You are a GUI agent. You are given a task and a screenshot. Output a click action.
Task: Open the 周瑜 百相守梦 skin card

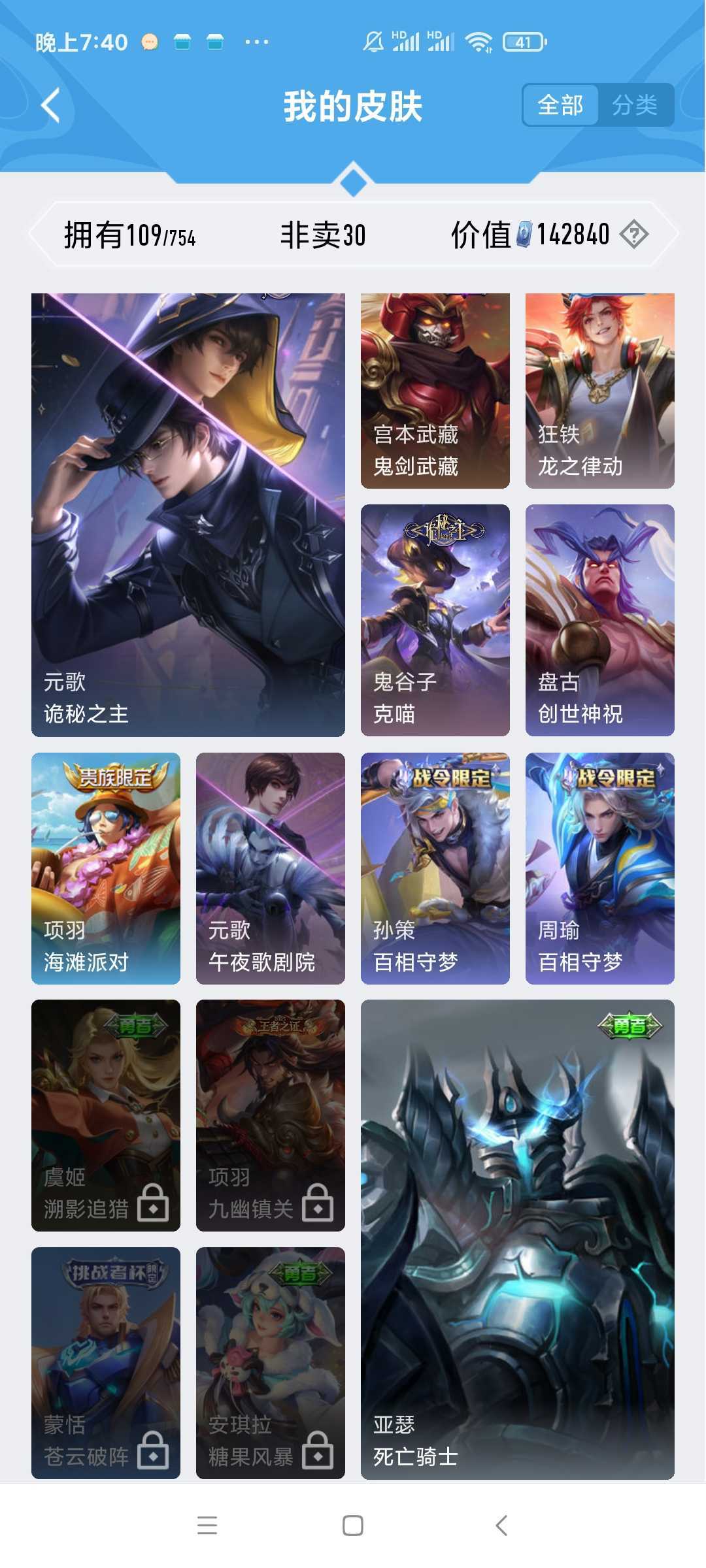599,868
